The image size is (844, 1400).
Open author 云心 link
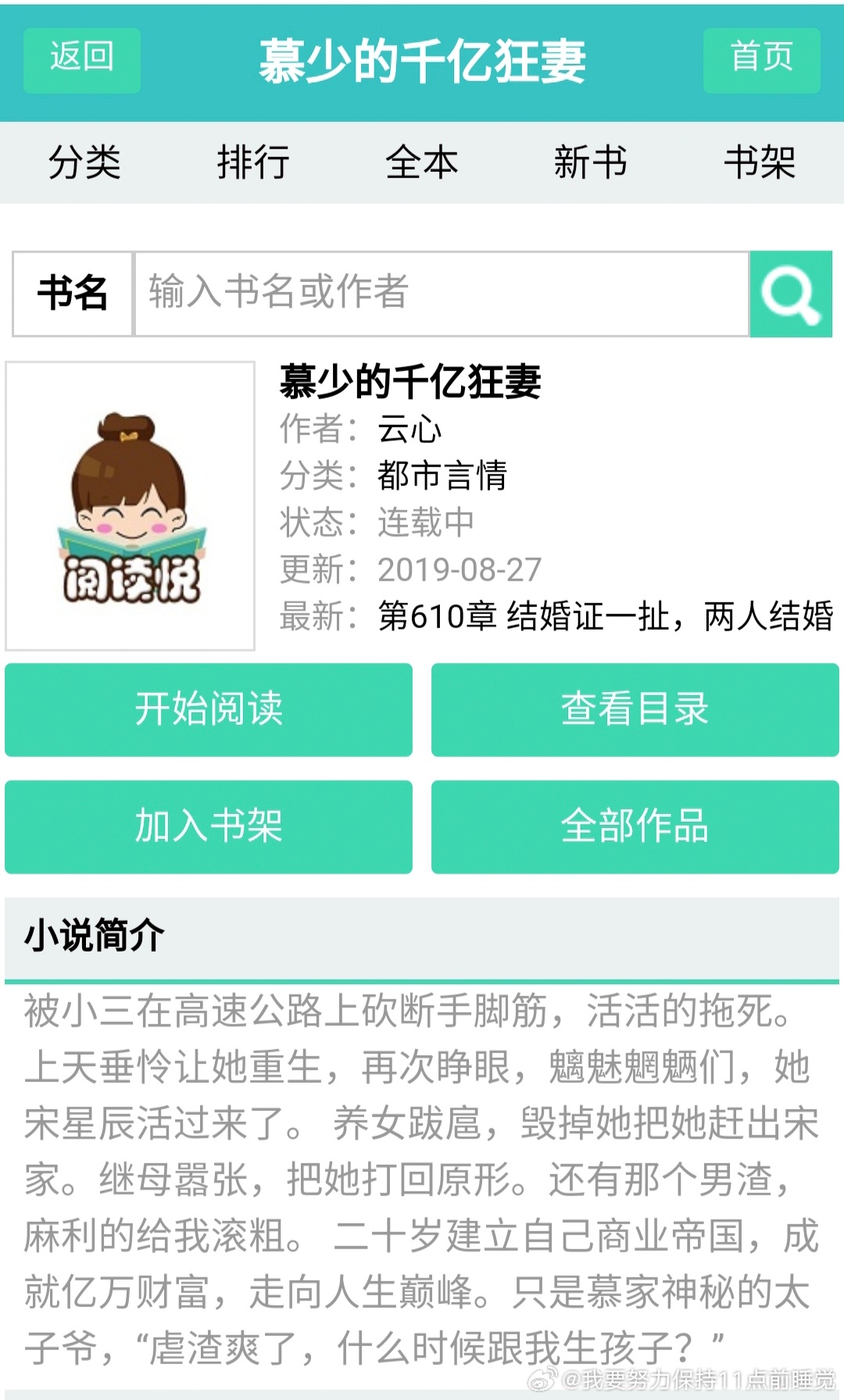coord(409,429)
